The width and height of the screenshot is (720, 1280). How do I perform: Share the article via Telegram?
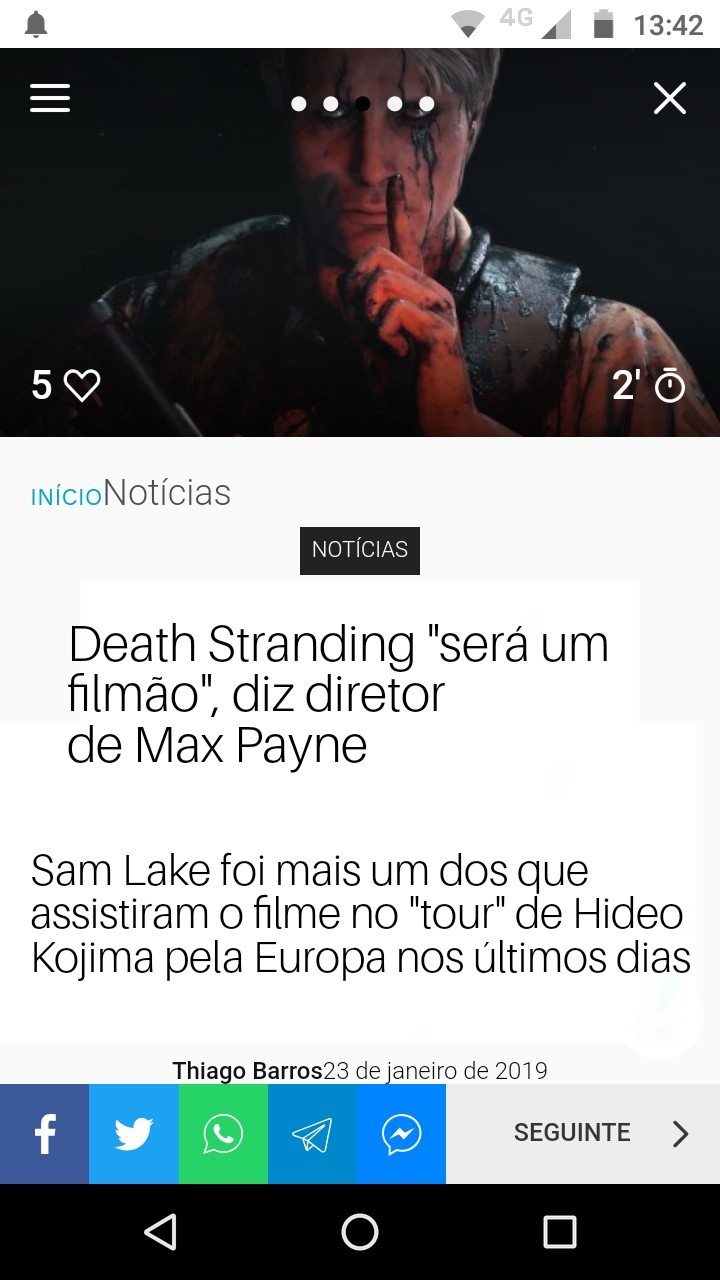[x=312, y=1134]
